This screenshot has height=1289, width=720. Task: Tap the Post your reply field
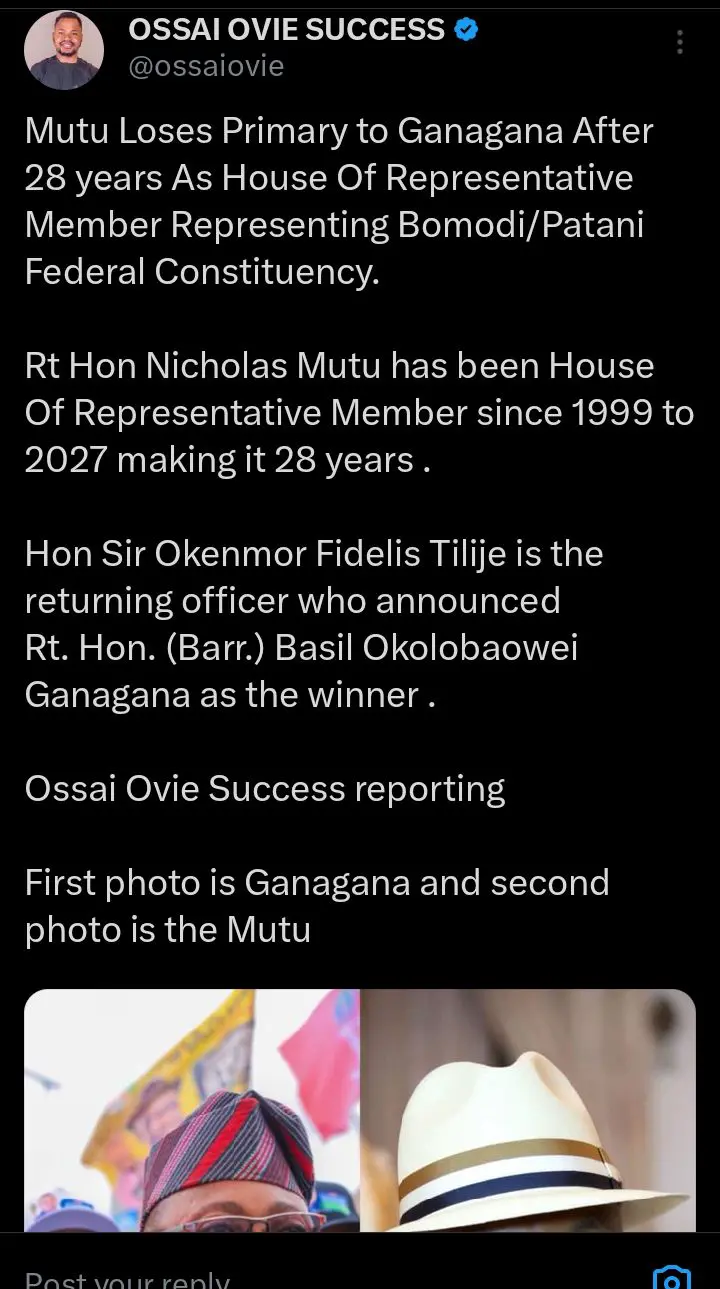point(320,1277)
